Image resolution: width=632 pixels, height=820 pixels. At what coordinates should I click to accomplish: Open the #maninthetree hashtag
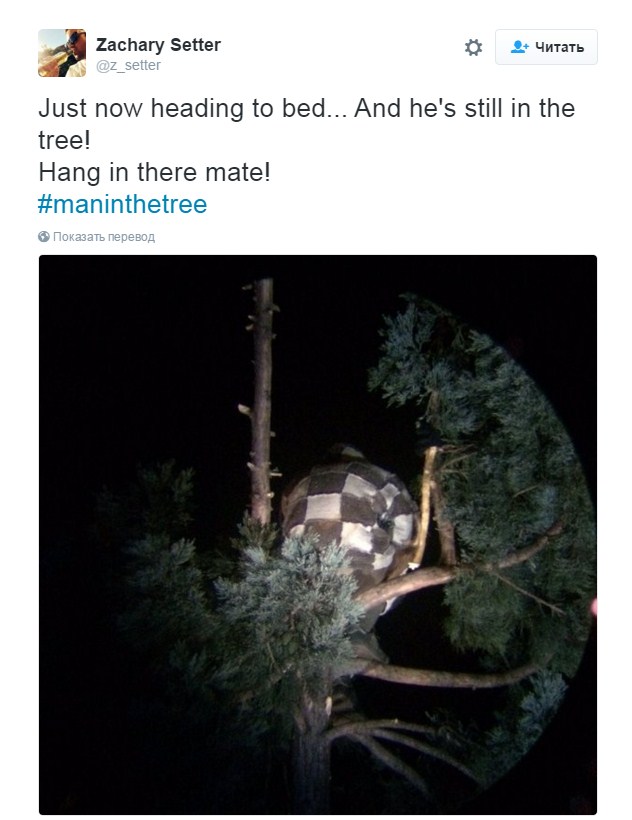[122, 204]
